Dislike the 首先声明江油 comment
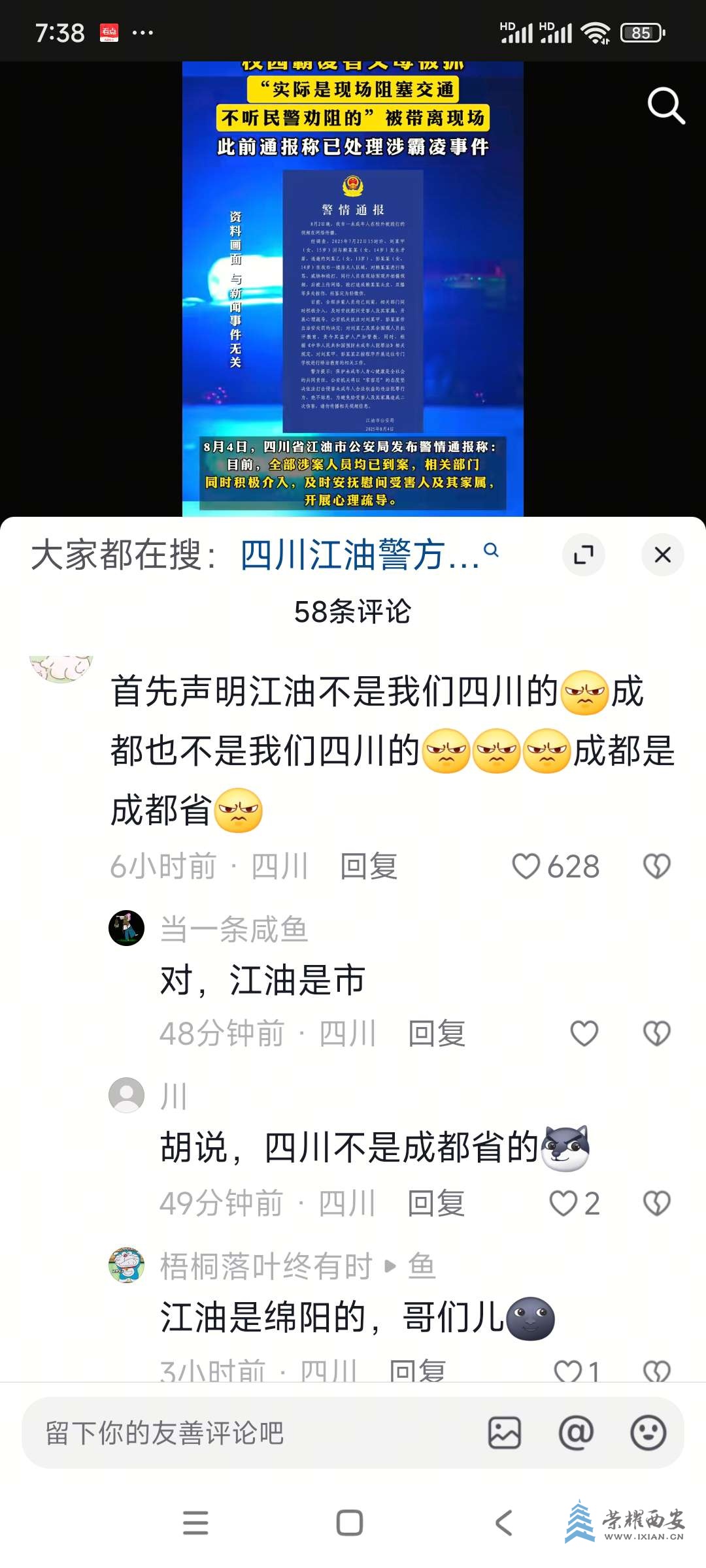 point(656,867)
